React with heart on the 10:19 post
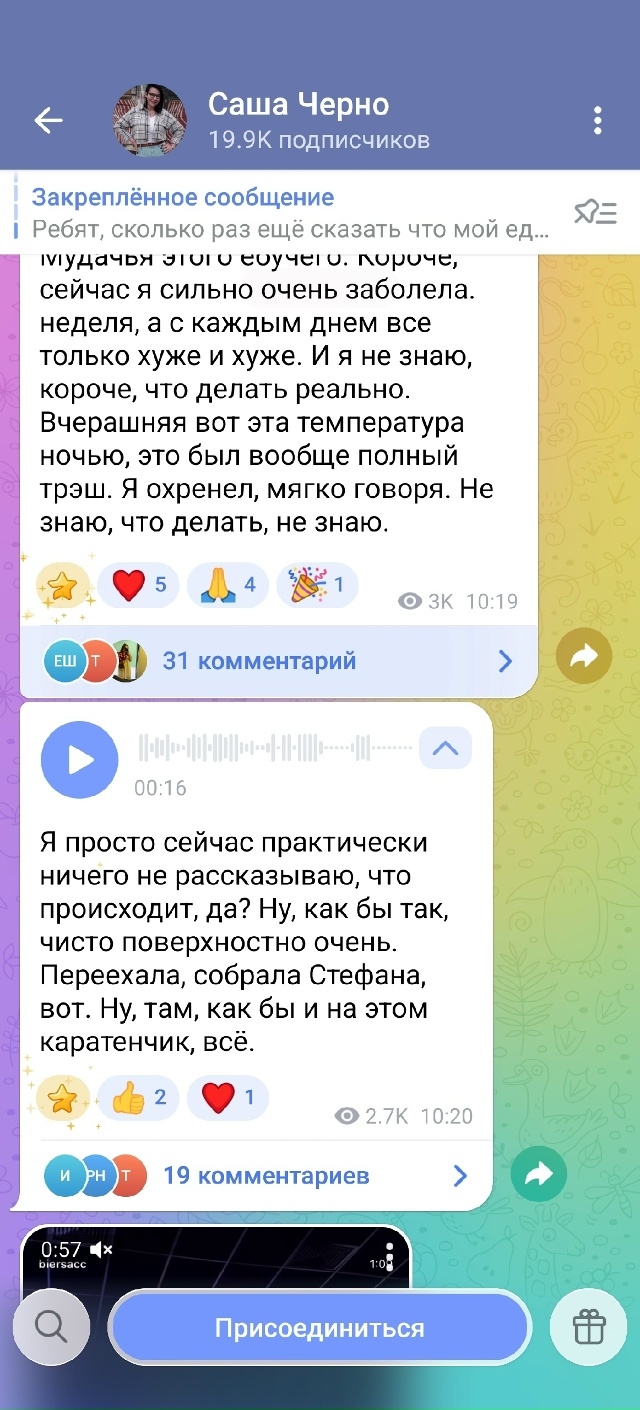Viewport: 640px width, 1410px height. (x=139, y=585)
